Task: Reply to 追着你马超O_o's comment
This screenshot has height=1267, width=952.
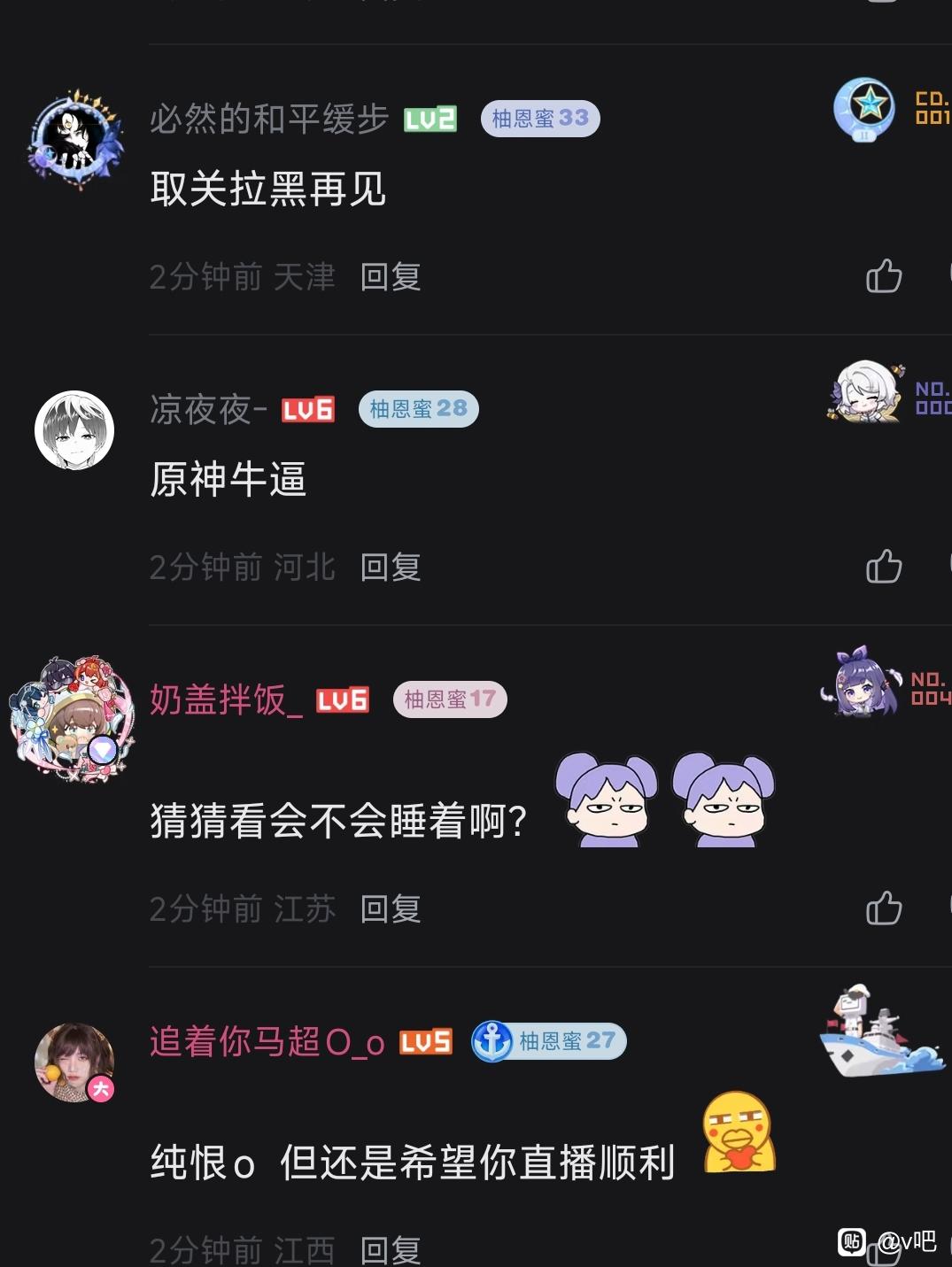Action: (x=391, y=1250)
